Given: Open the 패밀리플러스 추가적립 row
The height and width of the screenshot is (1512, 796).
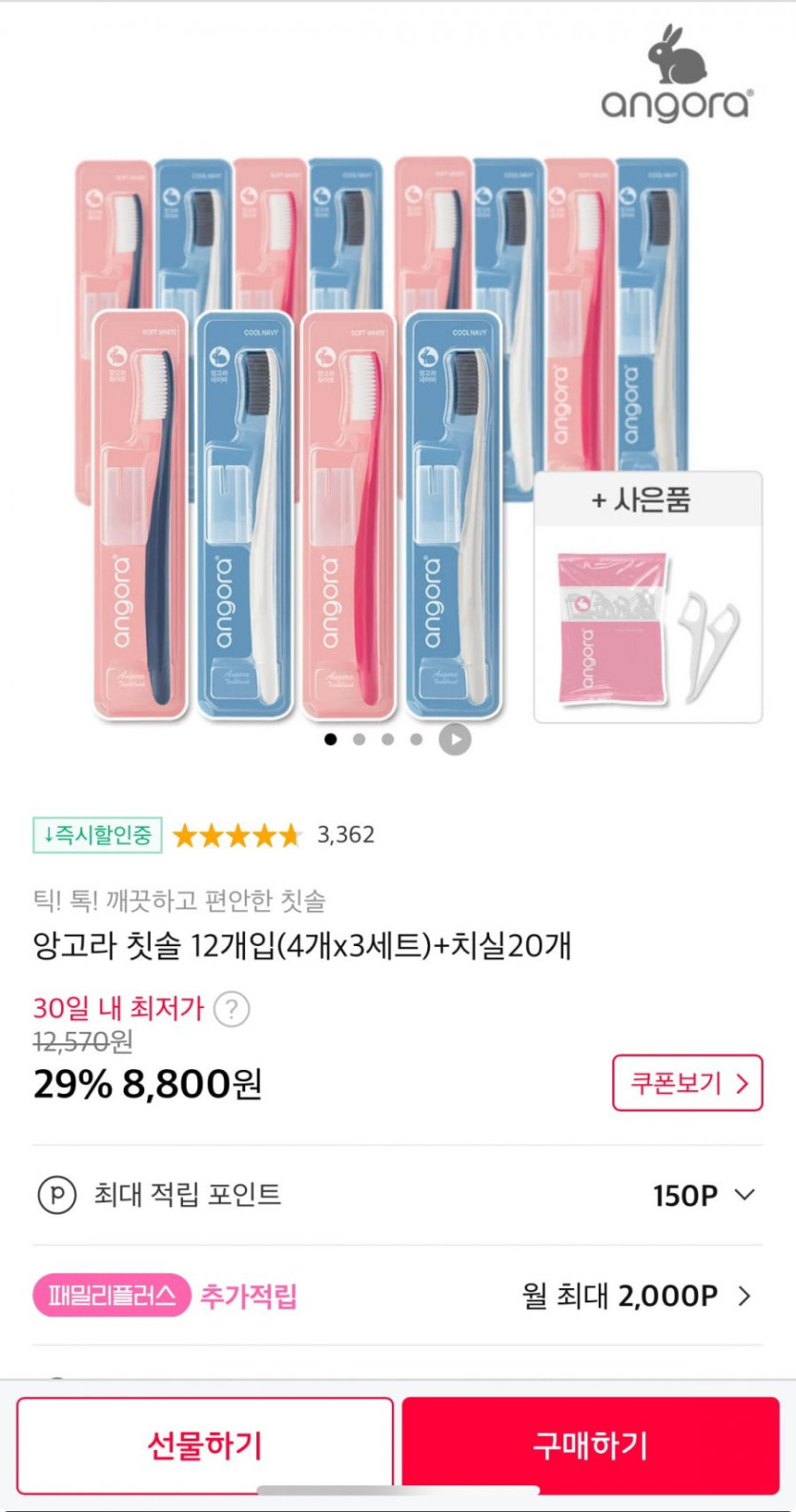Looking at the screenshot, I should point(398,1296).
